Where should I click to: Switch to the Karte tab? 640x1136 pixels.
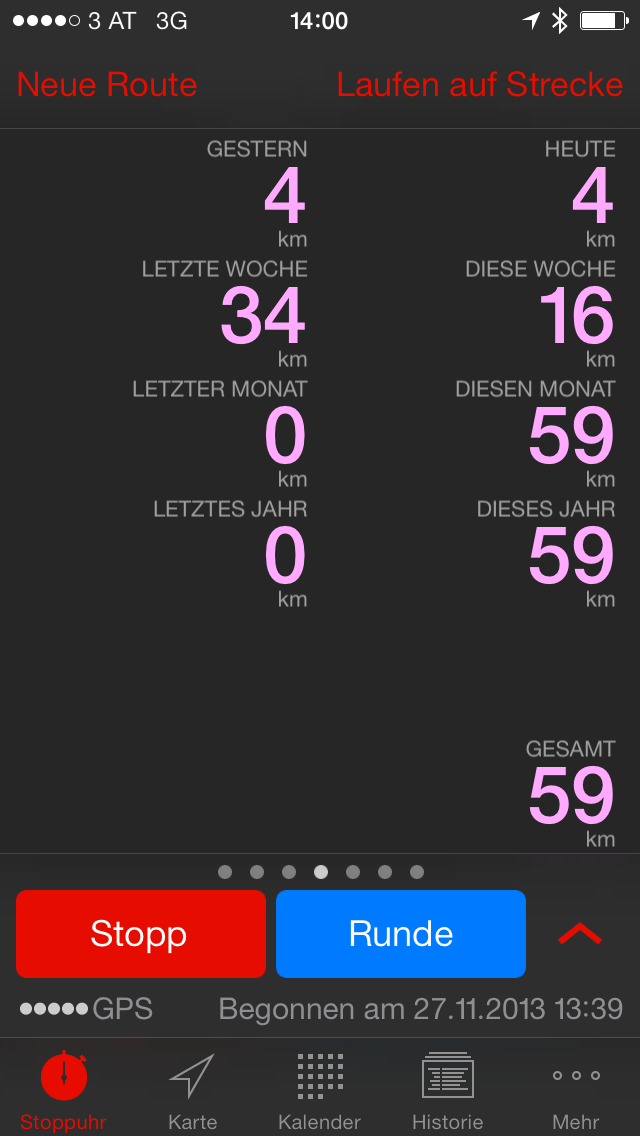[192, 1088]
